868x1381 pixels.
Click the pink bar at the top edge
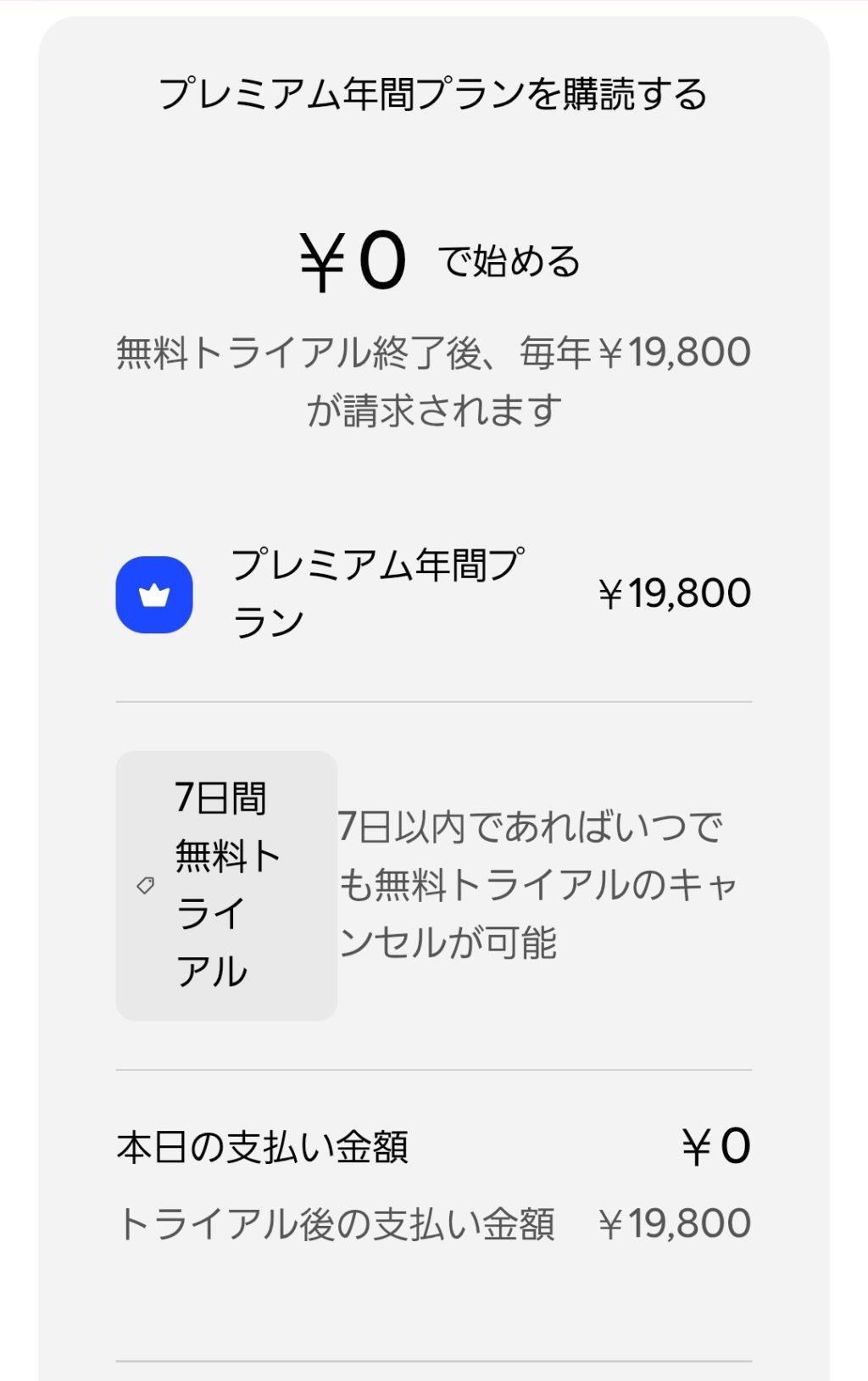[434, 3]
